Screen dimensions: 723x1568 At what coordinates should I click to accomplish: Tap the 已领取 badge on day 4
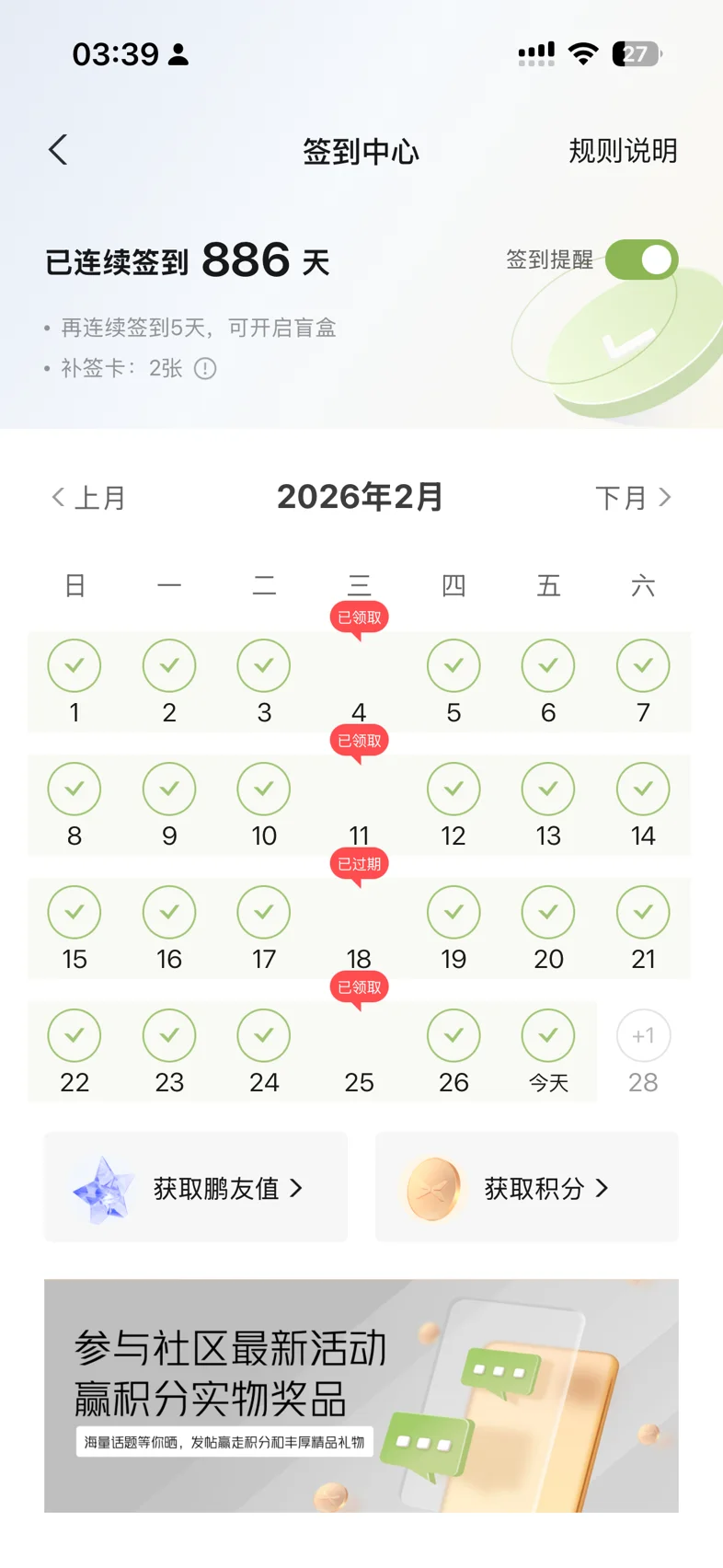(x=359, y=617)
